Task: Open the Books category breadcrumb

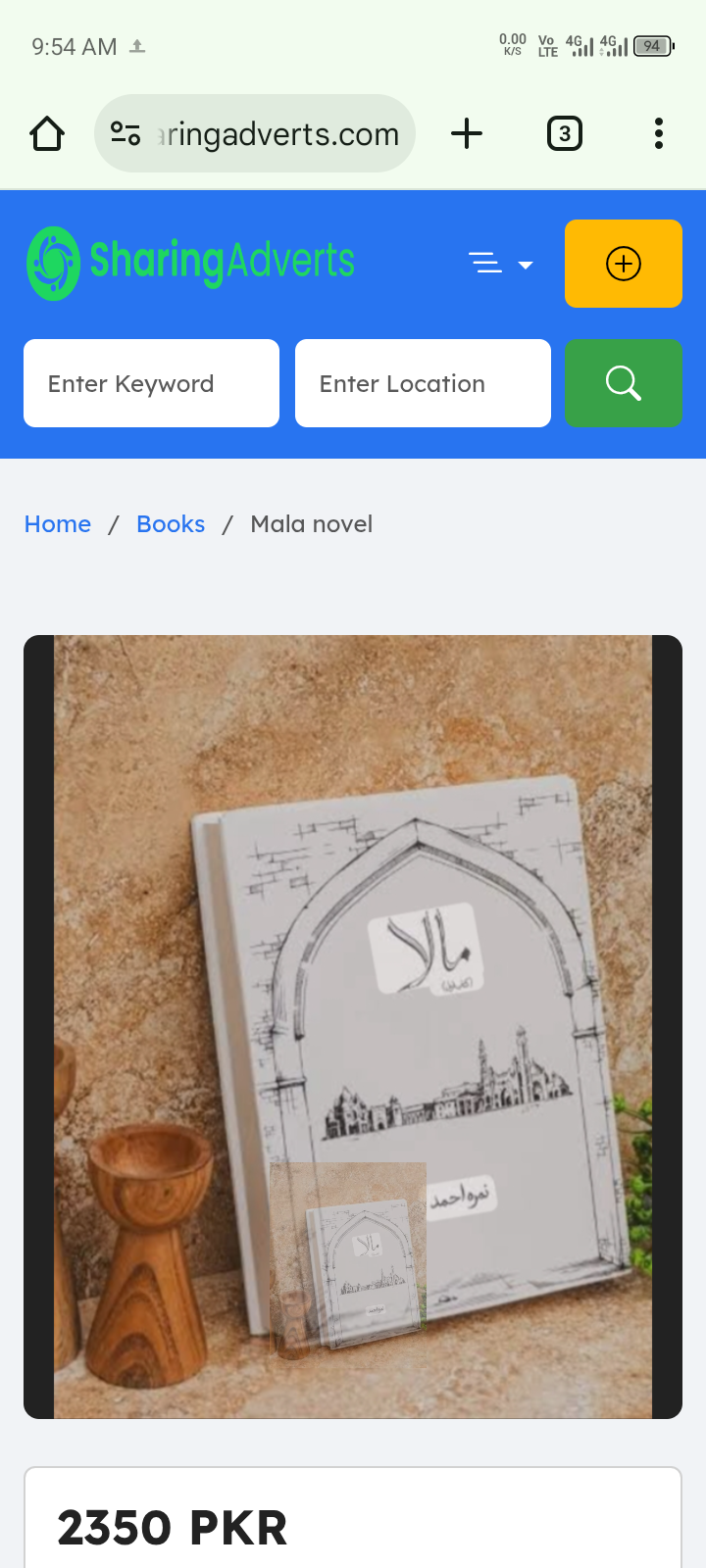Action: point(171,524)
